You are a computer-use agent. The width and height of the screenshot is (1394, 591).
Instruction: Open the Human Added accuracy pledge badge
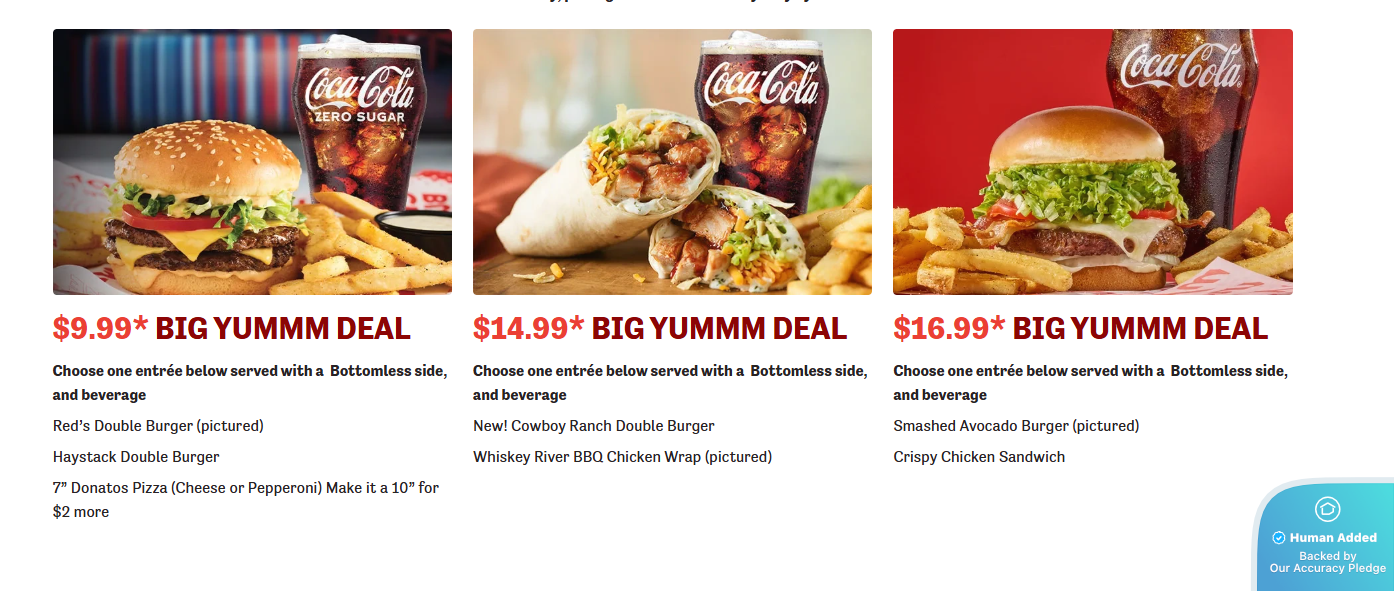coord(1326,537)
